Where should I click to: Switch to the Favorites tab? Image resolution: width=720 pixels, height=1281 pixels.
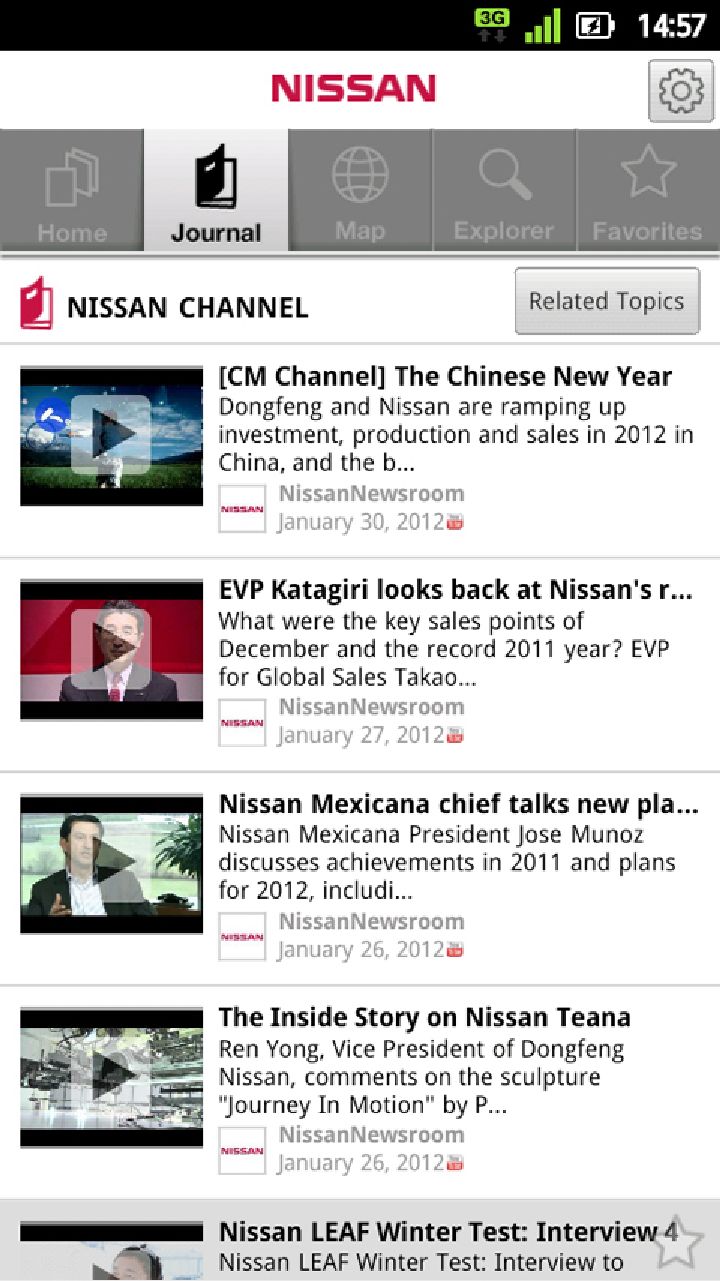pos(648,191)
